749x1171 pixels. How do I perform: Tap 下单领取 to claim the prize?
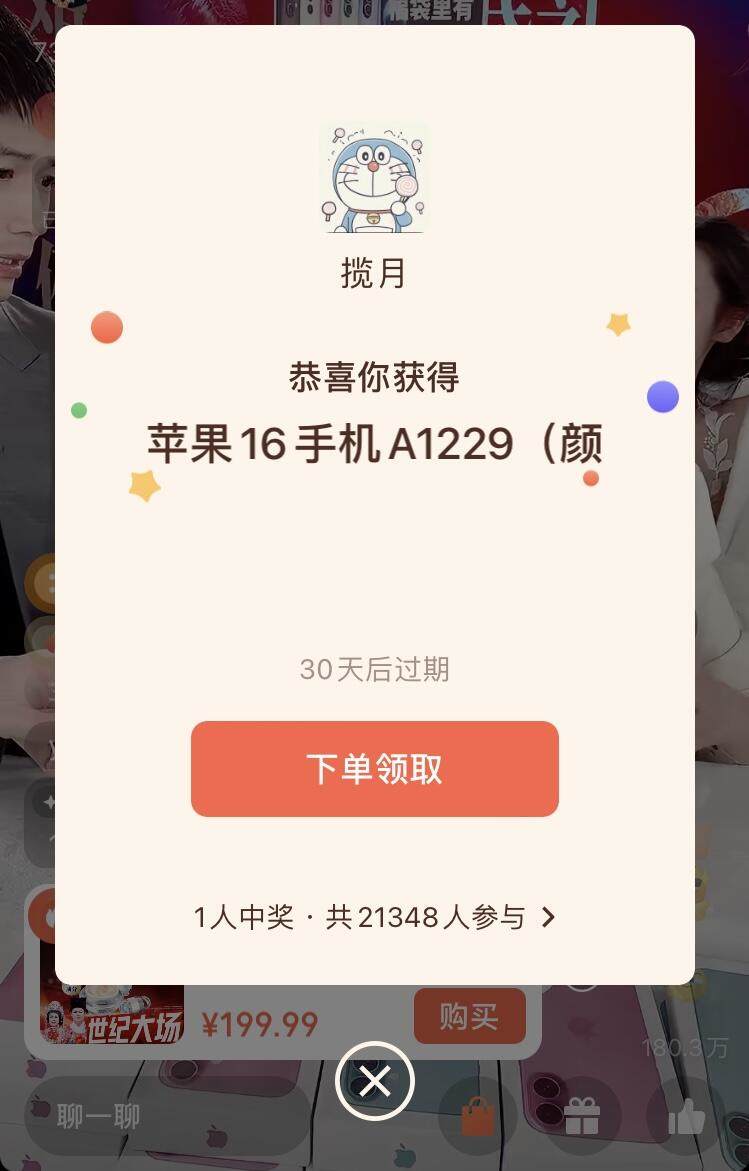tap(375, 768)
